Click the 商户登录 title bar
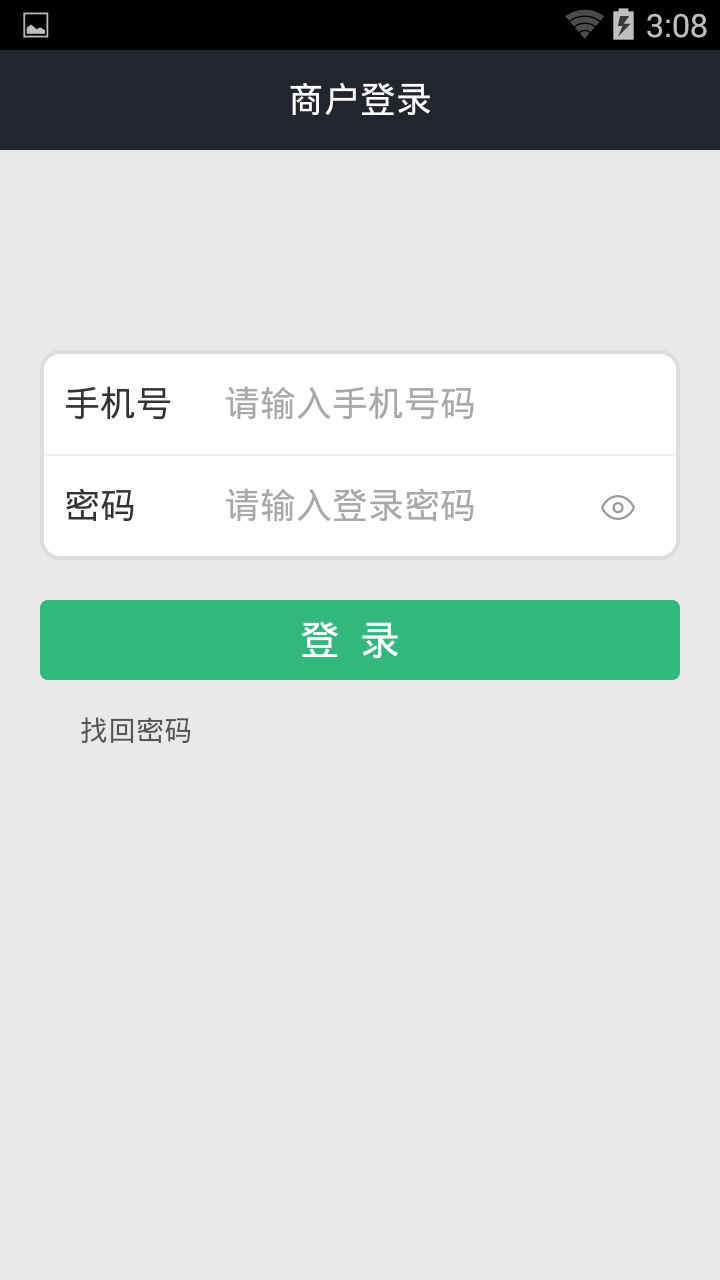The image size is (720, 1280). 360,99
